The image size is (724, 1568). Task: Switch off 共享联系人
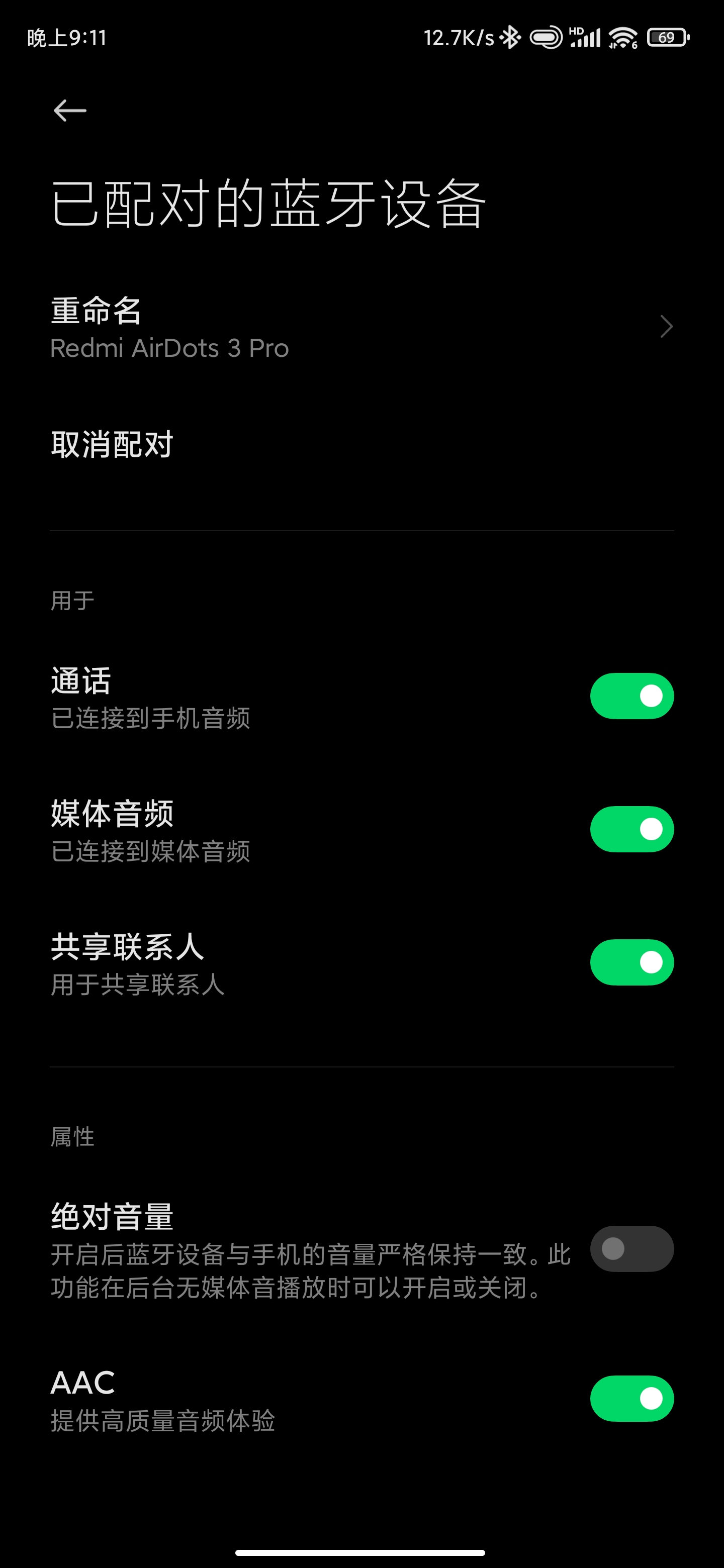[631, 962]
